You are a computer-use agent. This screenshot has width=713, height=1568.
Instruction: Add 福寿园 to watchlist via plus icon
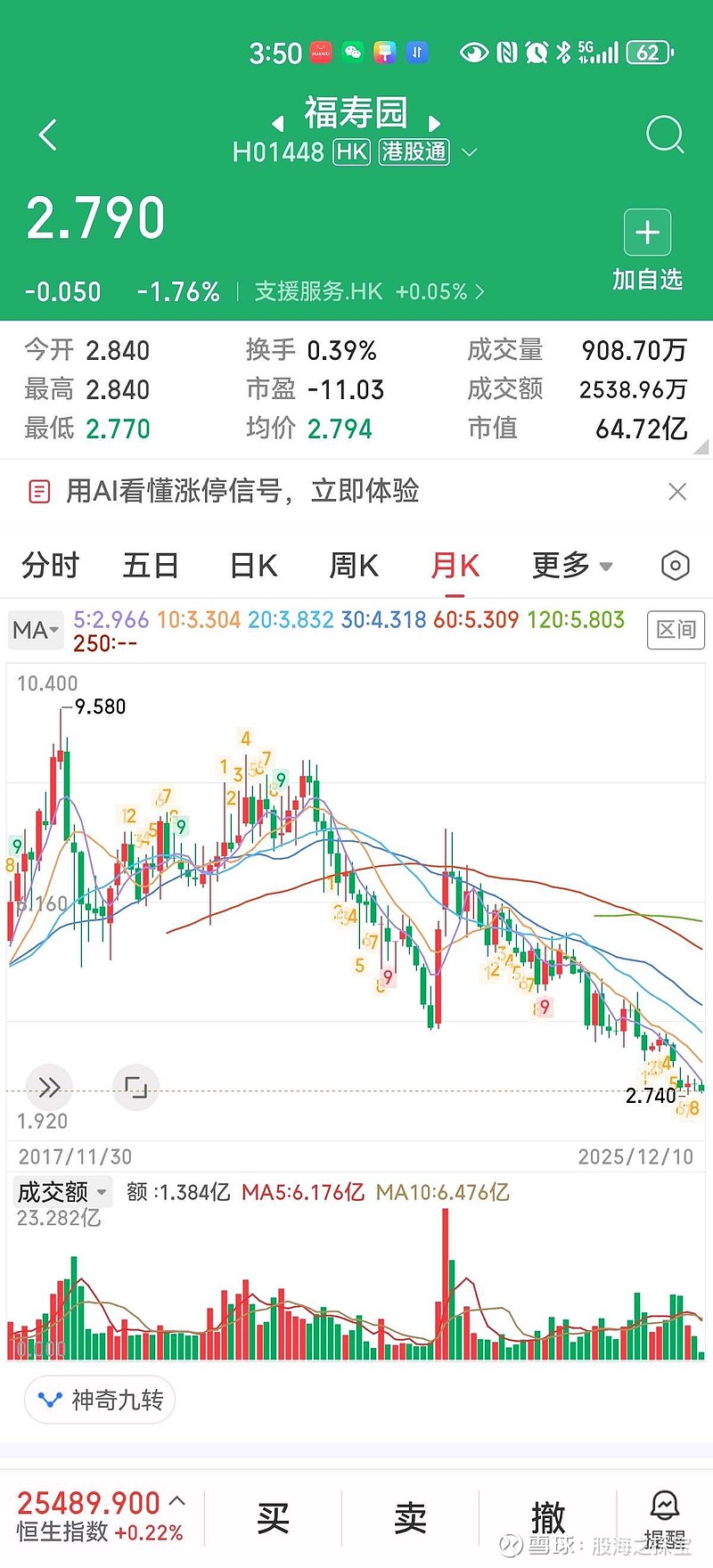tap(646, 233)
